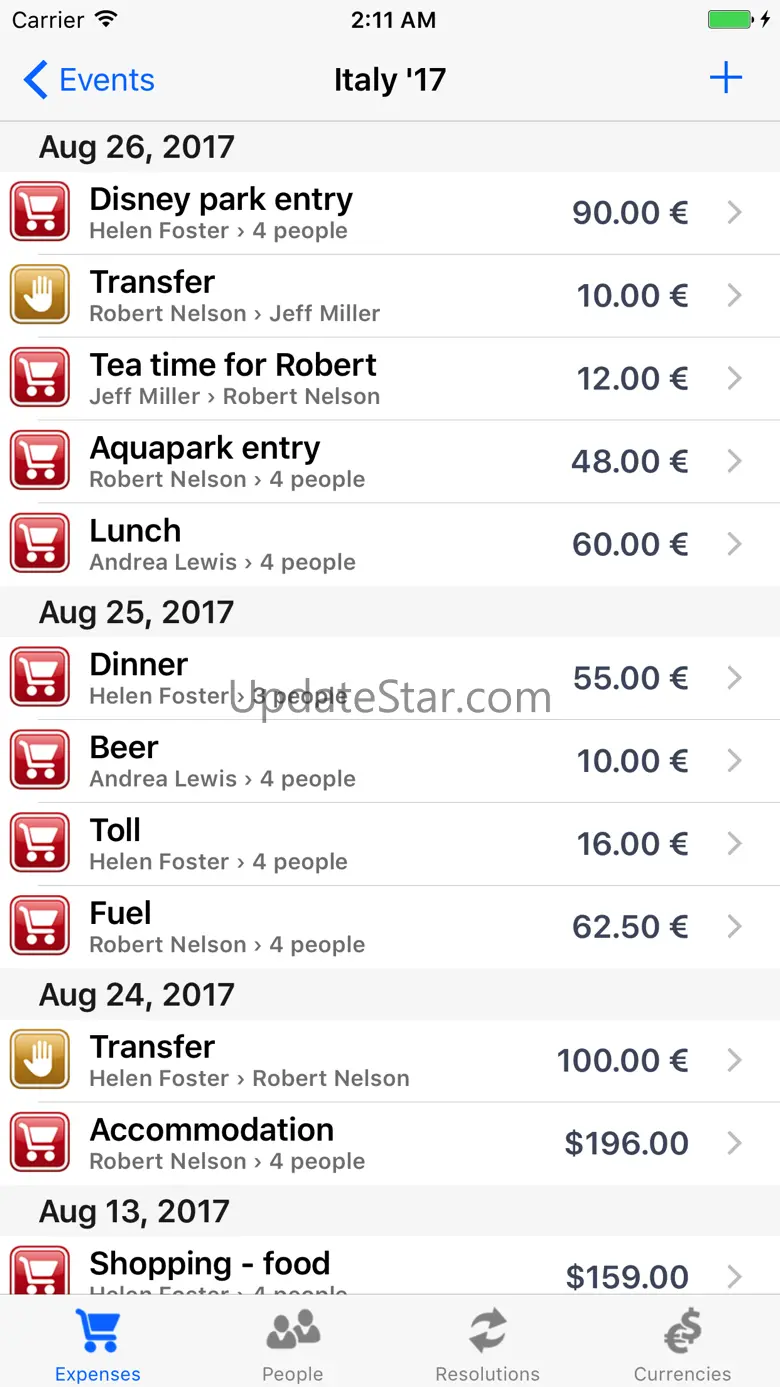This screenshot has width=780, height=1387.
Task: Go back to Events
Action: pyautogui.click(x=88, y=80)
